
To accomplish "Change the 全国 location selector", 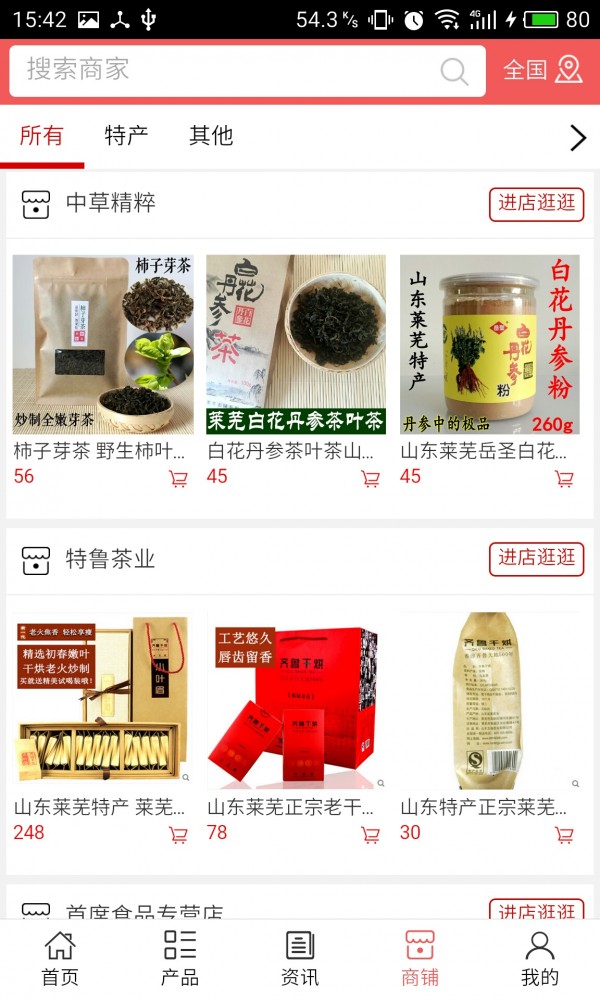I will click(x=542, y=70).
